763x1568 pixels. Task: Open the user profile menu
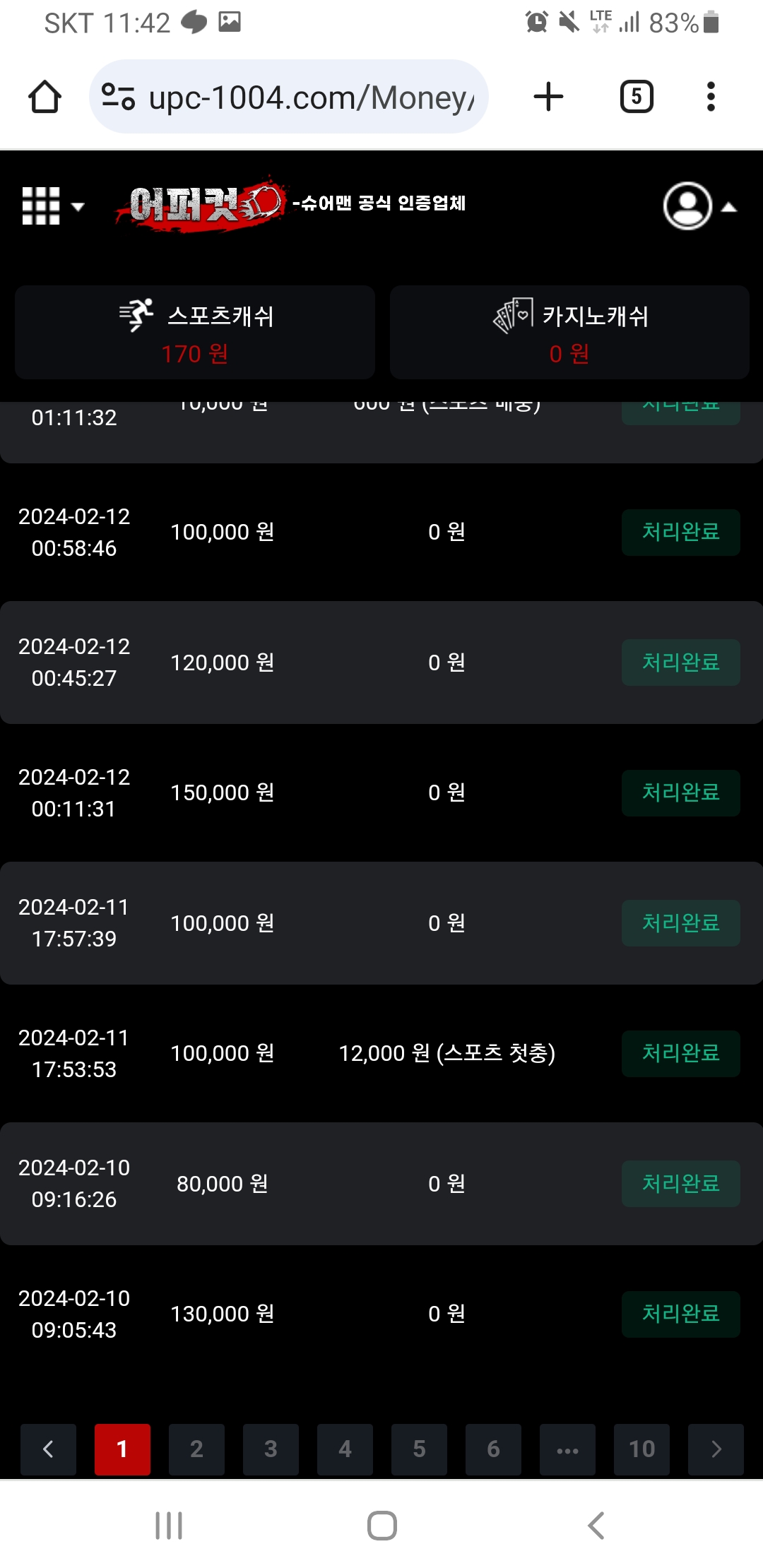click(699, 206)
